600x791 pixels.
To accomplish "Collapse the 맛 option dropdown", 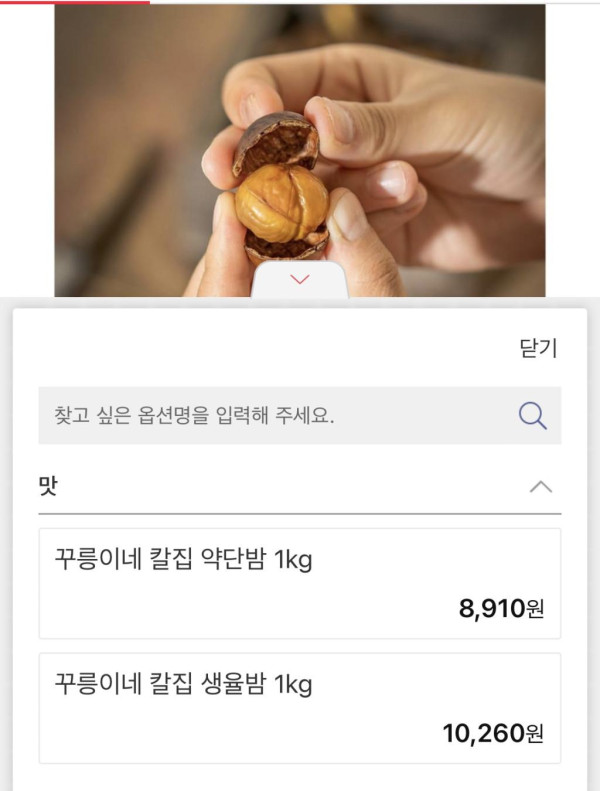I will 540,487.
